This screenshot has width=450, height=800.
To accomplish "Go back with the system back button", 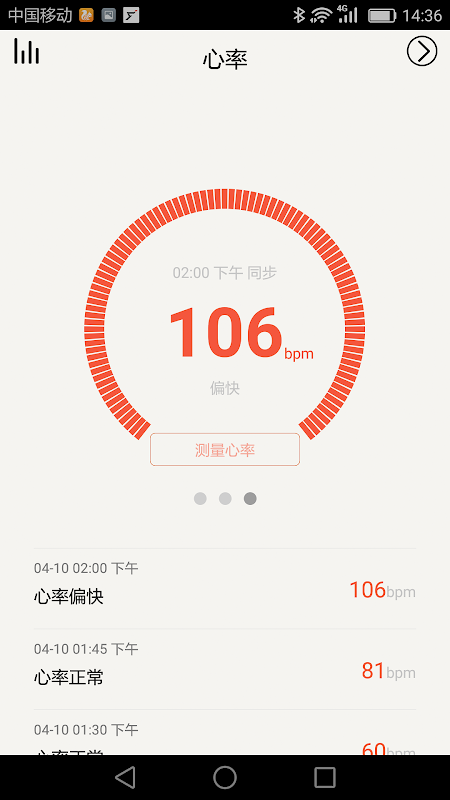I will tap(125, 778).
